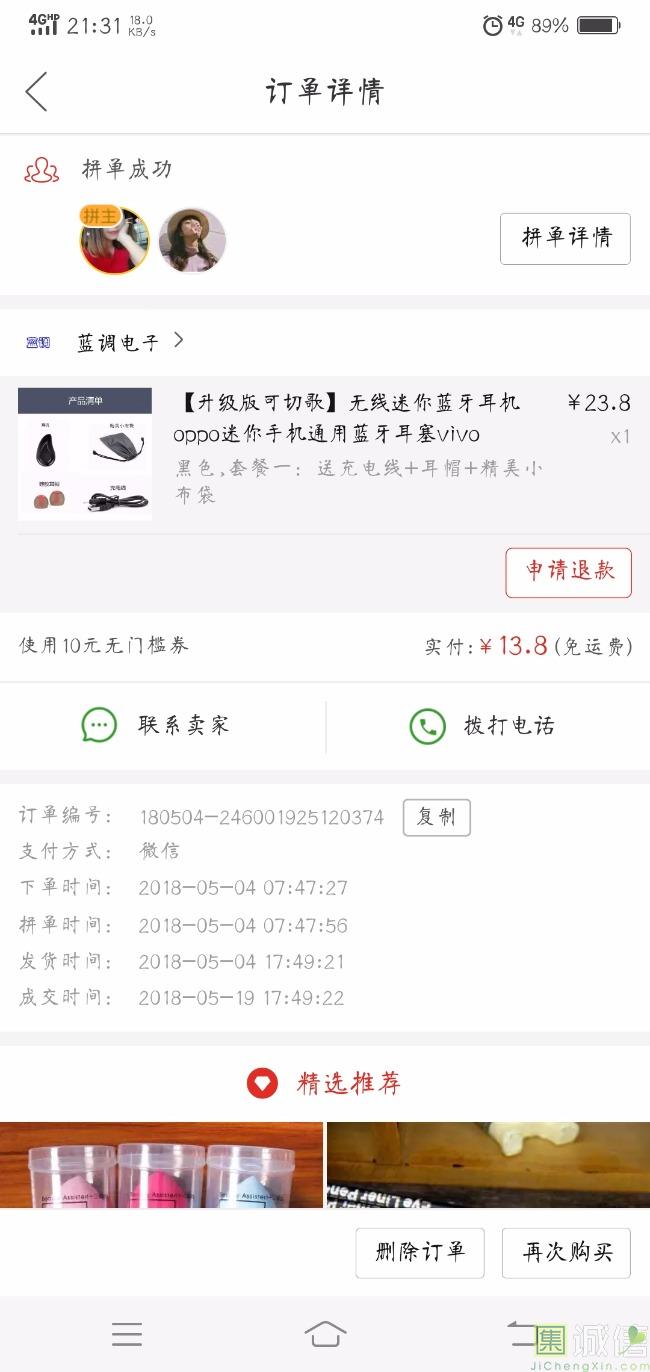The width and height of the screenshot is (650, 1372).
Task: Buy again with 再次购买
Action: [566, 1252]
